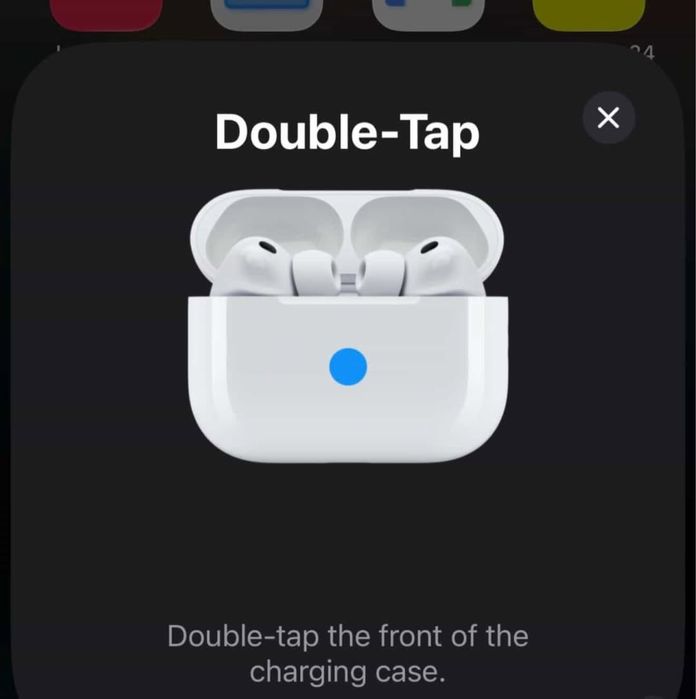Dismiss the Double-Tap AirPods card

[608, 118]
